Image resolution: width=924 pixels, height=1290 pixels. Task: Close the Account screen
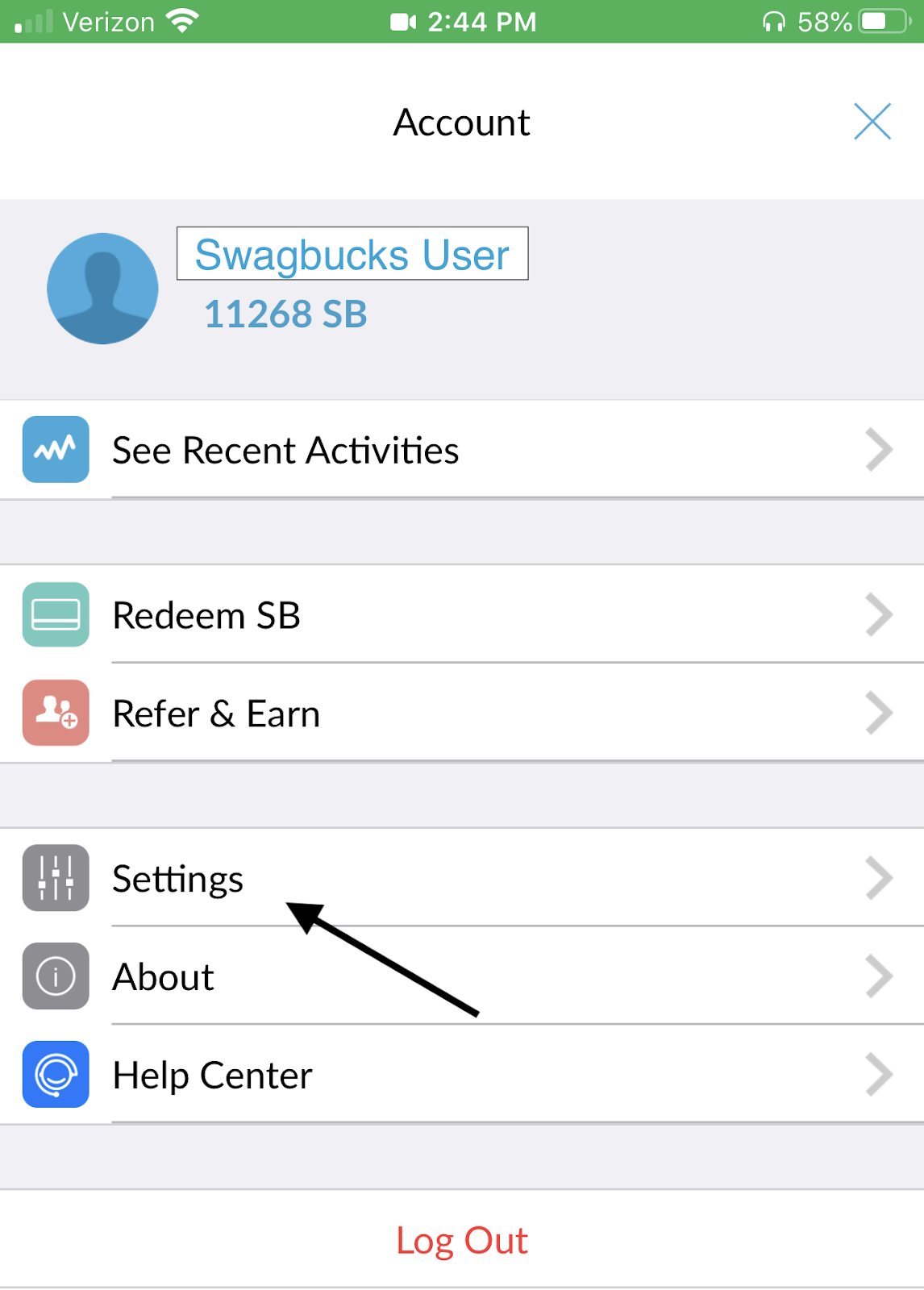(x=872, y=122)
